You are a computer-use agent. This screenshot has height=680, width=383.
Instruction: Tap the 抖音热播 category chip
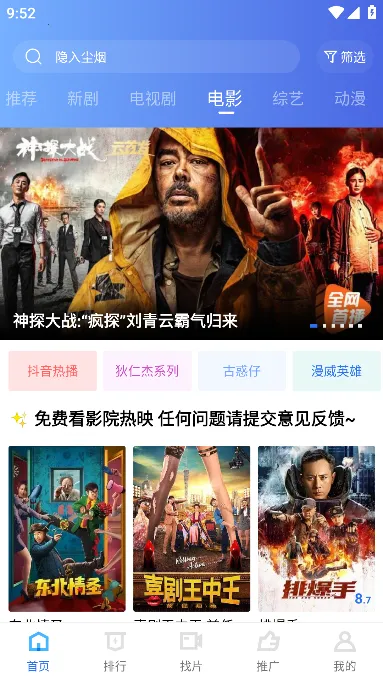coord(52,371)
